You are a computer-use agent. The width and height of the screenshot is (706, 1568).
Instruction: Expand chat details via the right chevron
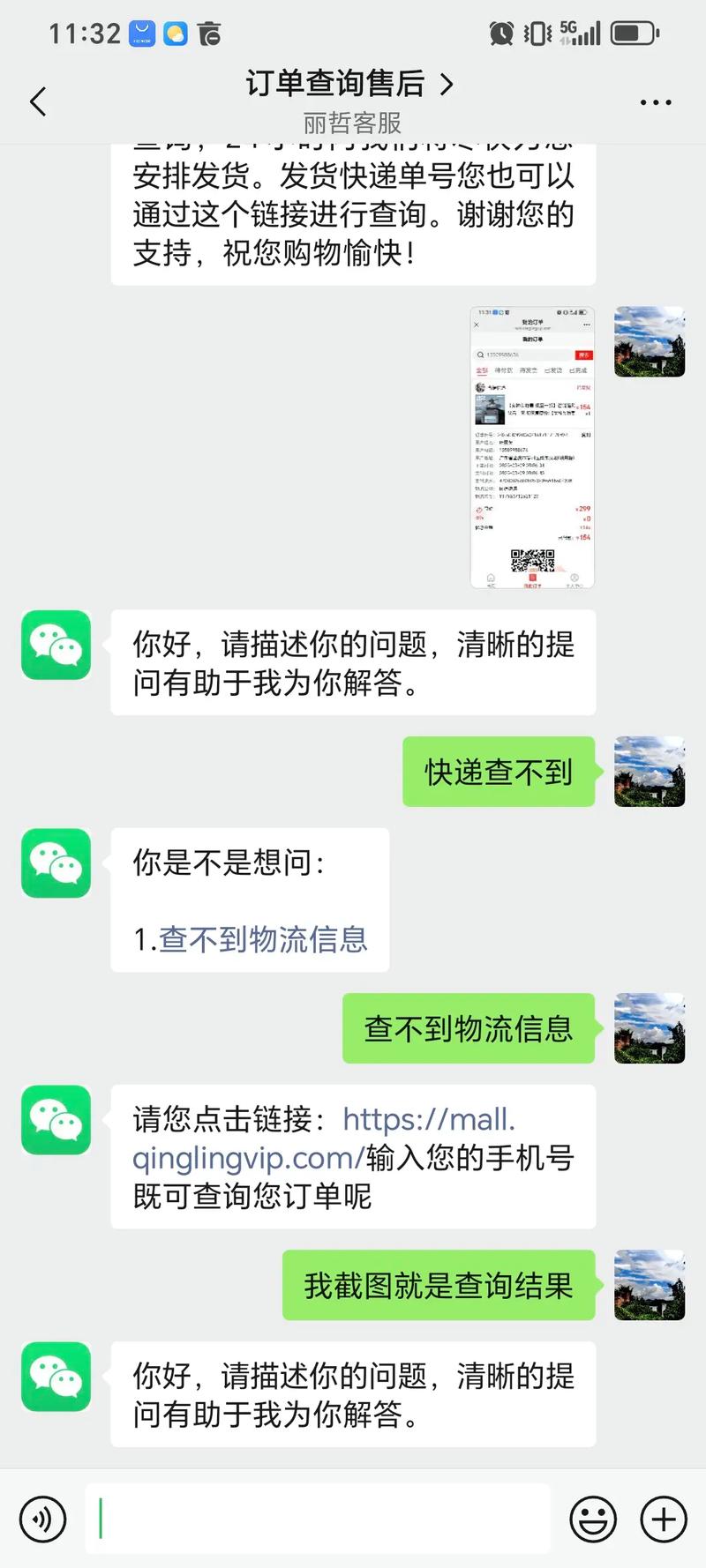(448, 84)
